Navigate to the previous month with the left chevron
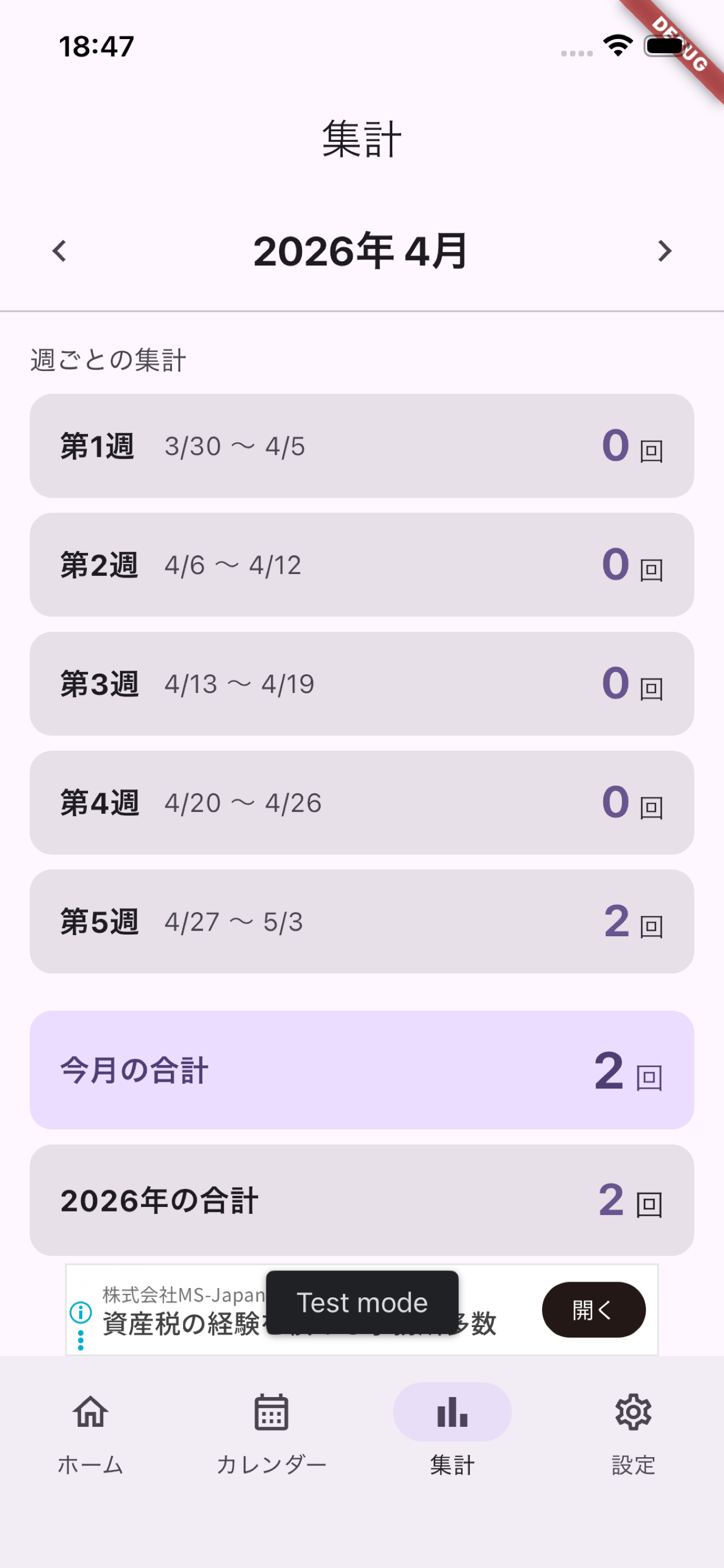 [59, 251]
